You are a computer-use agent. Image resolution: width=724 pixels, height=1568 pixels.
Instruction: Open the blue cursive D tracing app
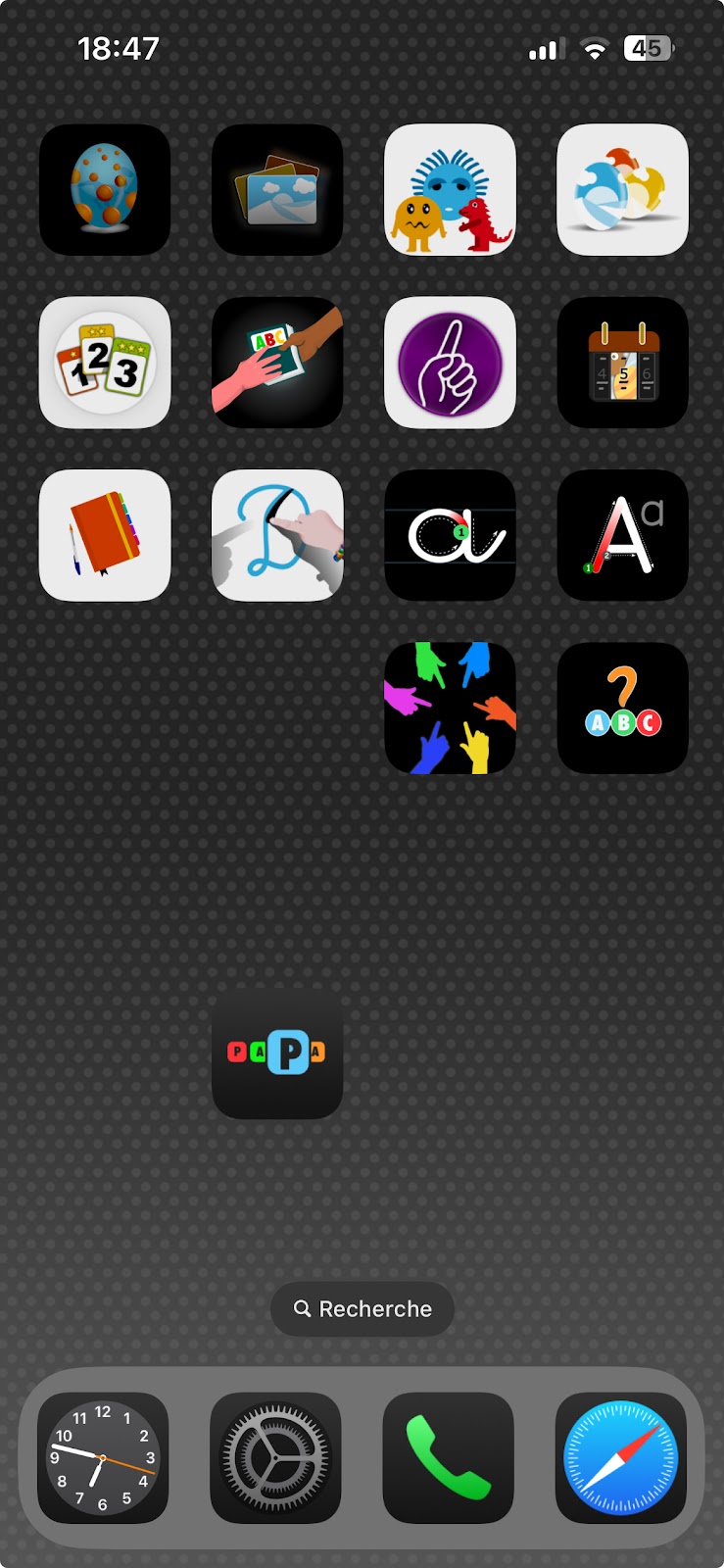[x=277, y=535]
